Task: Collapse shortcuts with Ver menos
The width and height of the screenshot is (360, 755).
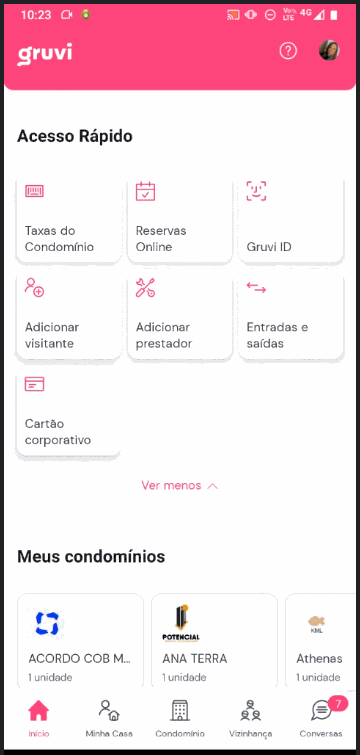Action: (x=180, y=485)
